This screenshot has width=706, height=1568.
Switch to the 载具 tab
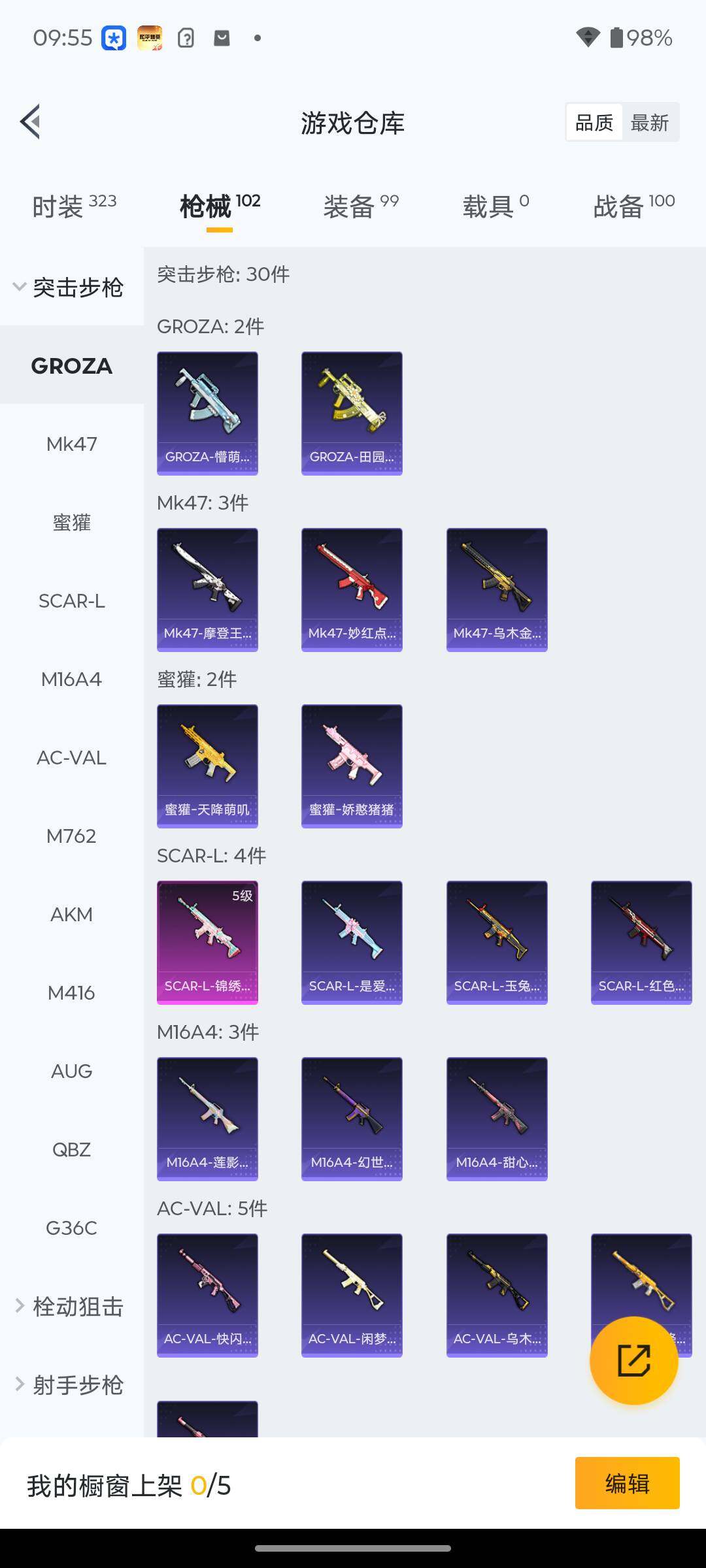(x=496, y=206)
